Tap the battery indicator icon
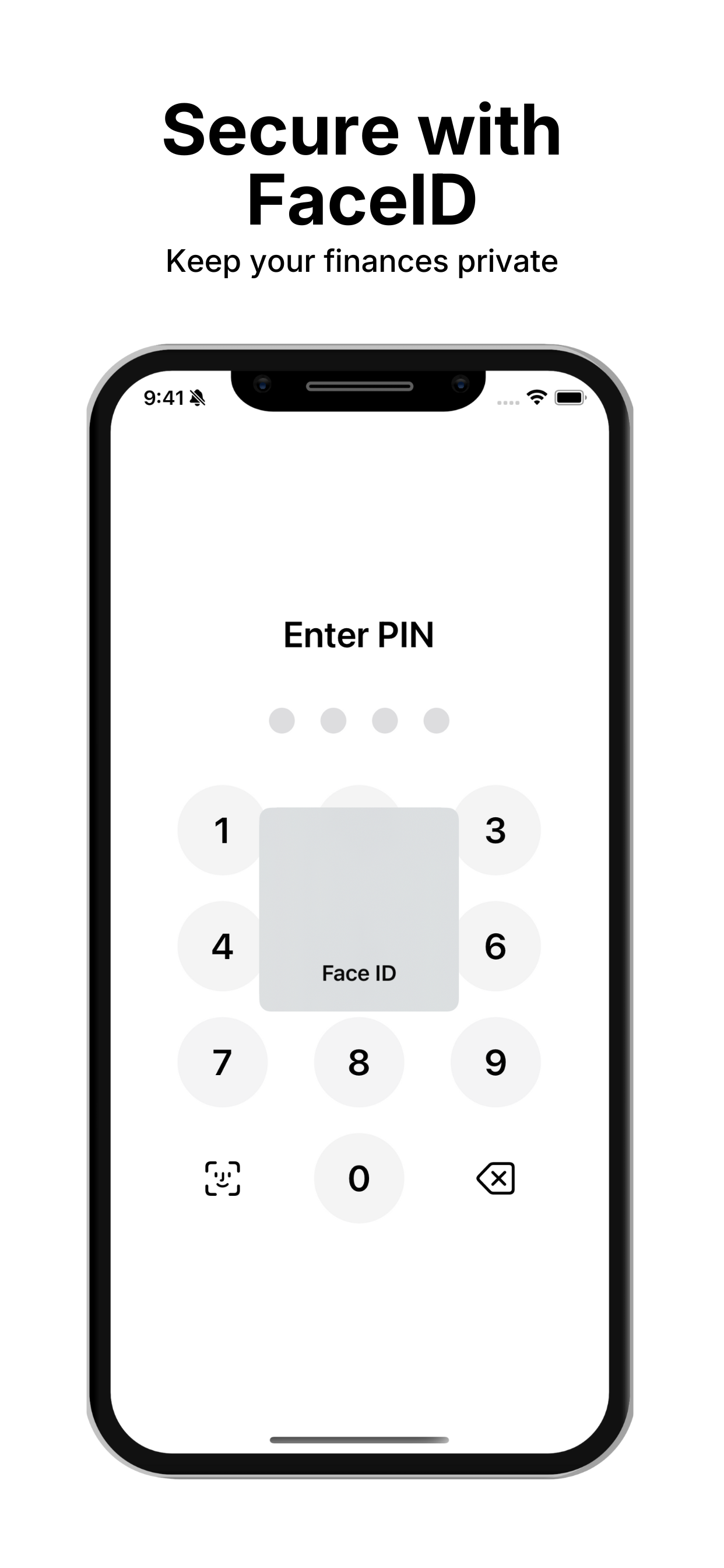The image size is (724, 1568). 569,397
